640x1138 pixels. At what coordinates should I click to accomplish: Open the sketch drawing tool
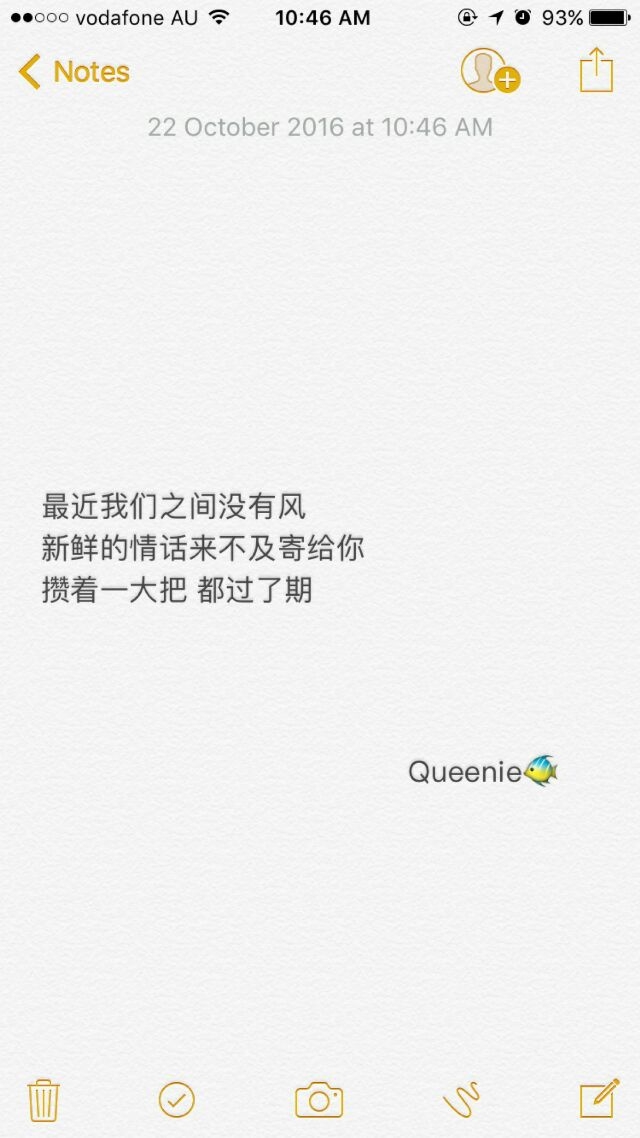(x=461, y=1100)
